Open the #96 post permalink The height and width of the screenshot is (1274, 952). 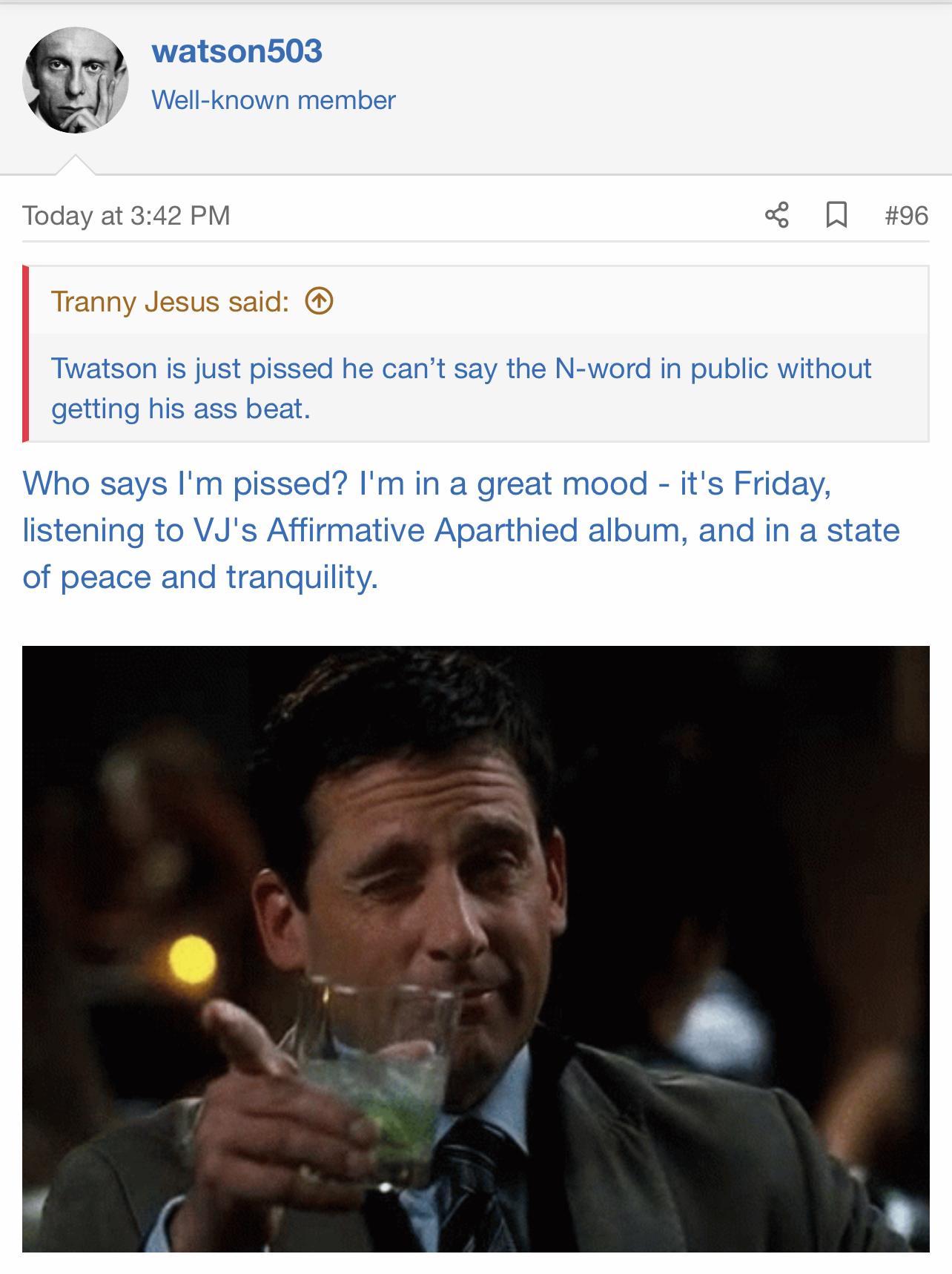pyautogui.click(x=905, y=216)
